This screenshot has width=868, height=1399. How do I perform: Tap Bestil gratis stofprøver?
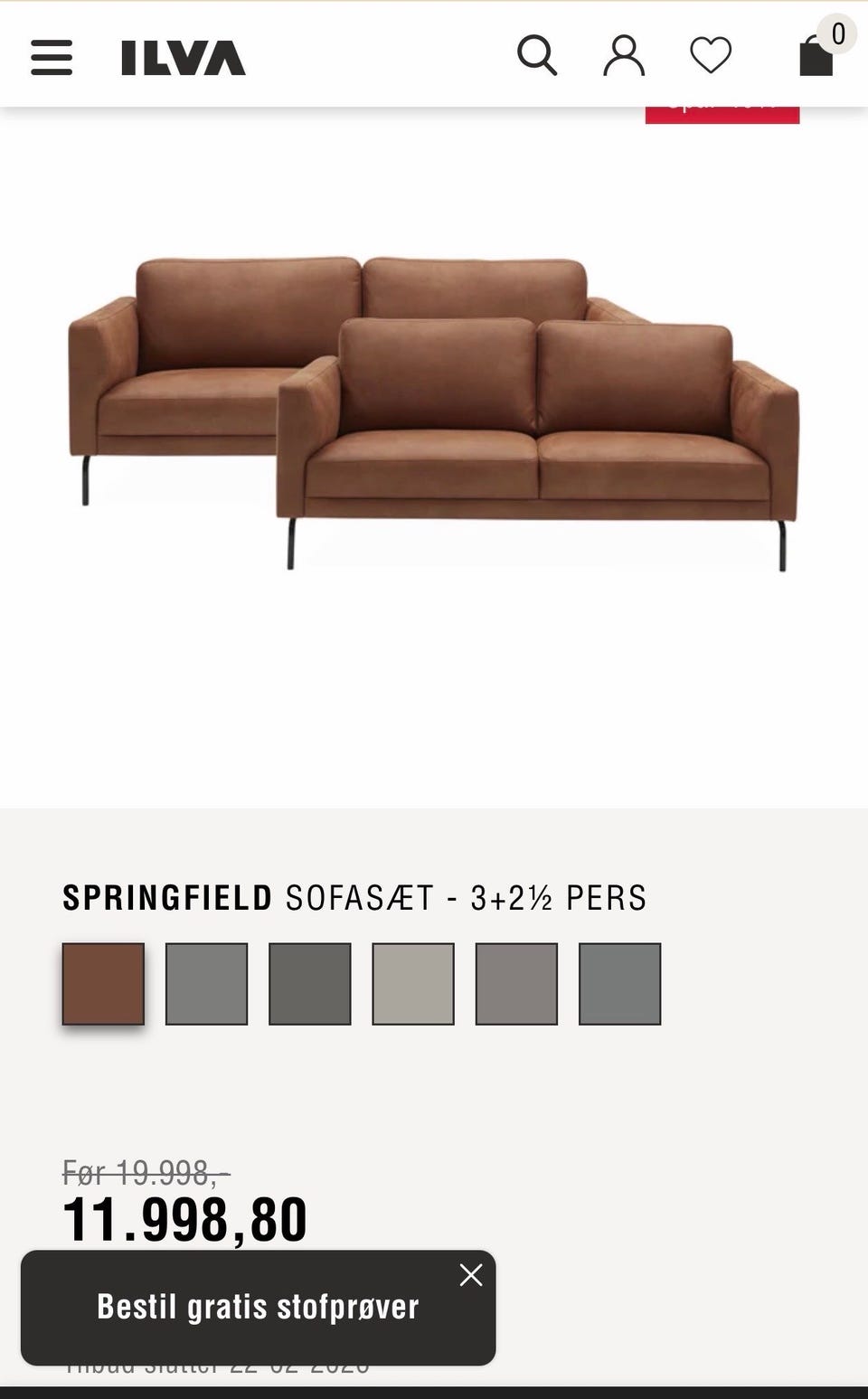click(x=258, y=1307)
